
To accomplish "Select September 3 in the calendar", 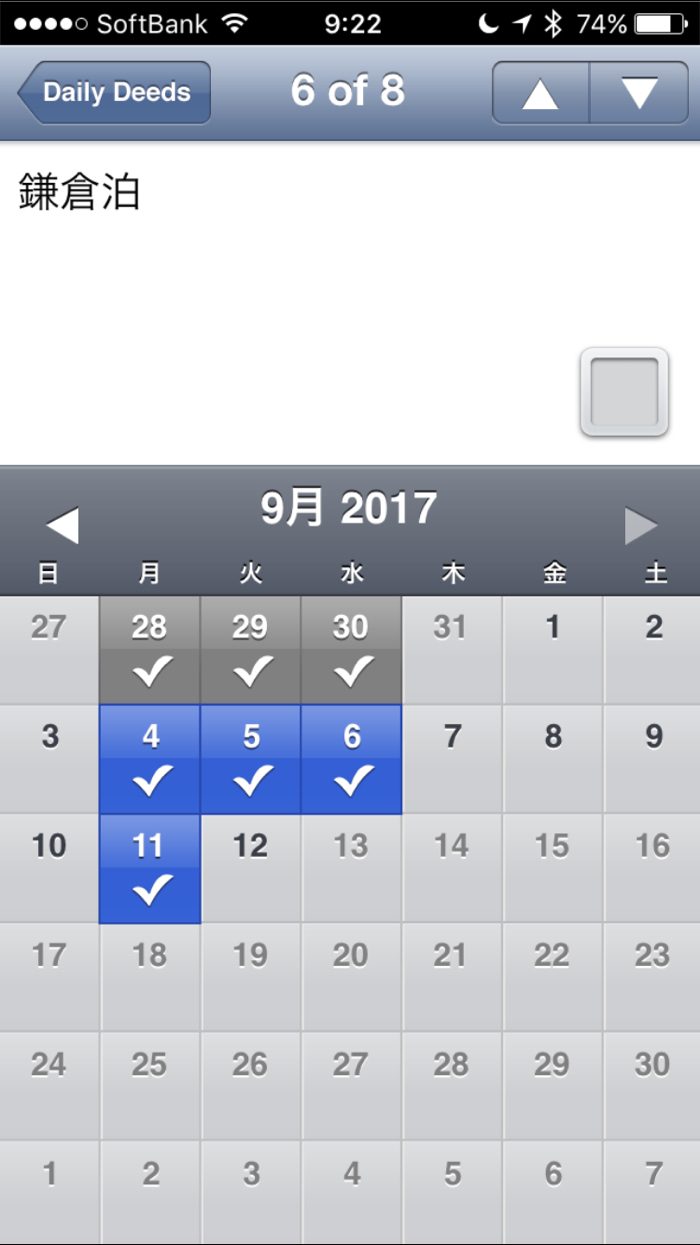I will (49, 760).
